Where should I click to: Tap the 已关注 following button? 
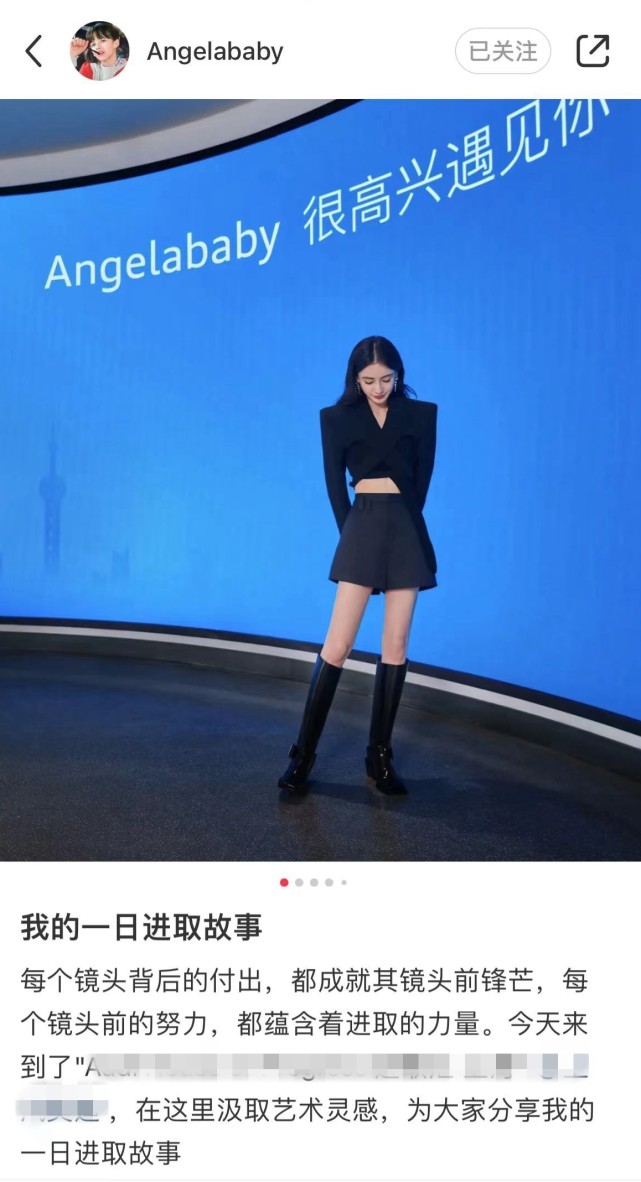[503, 51]
